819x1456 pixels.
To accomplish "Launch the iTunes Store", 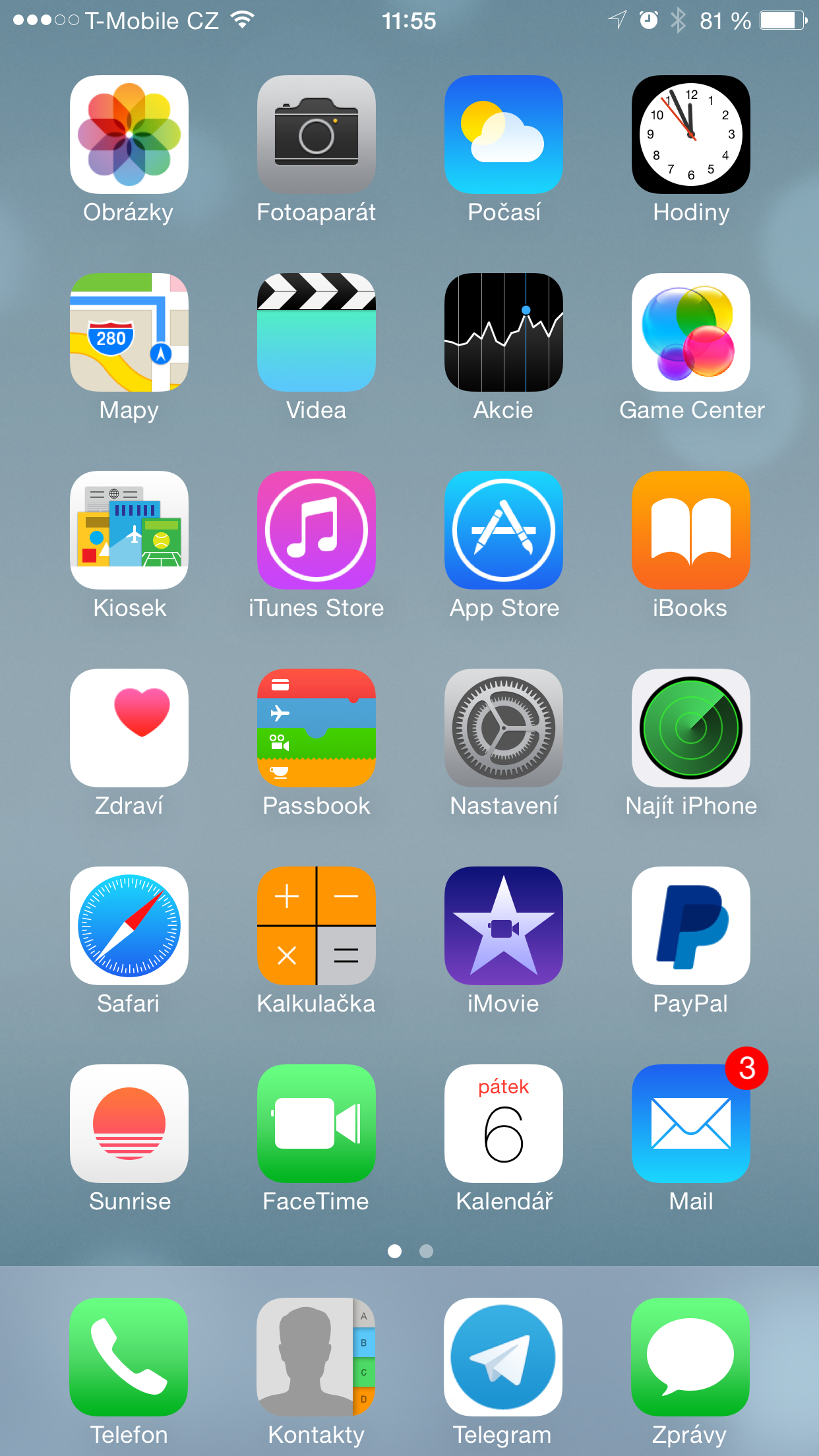I will pos(317,530).
